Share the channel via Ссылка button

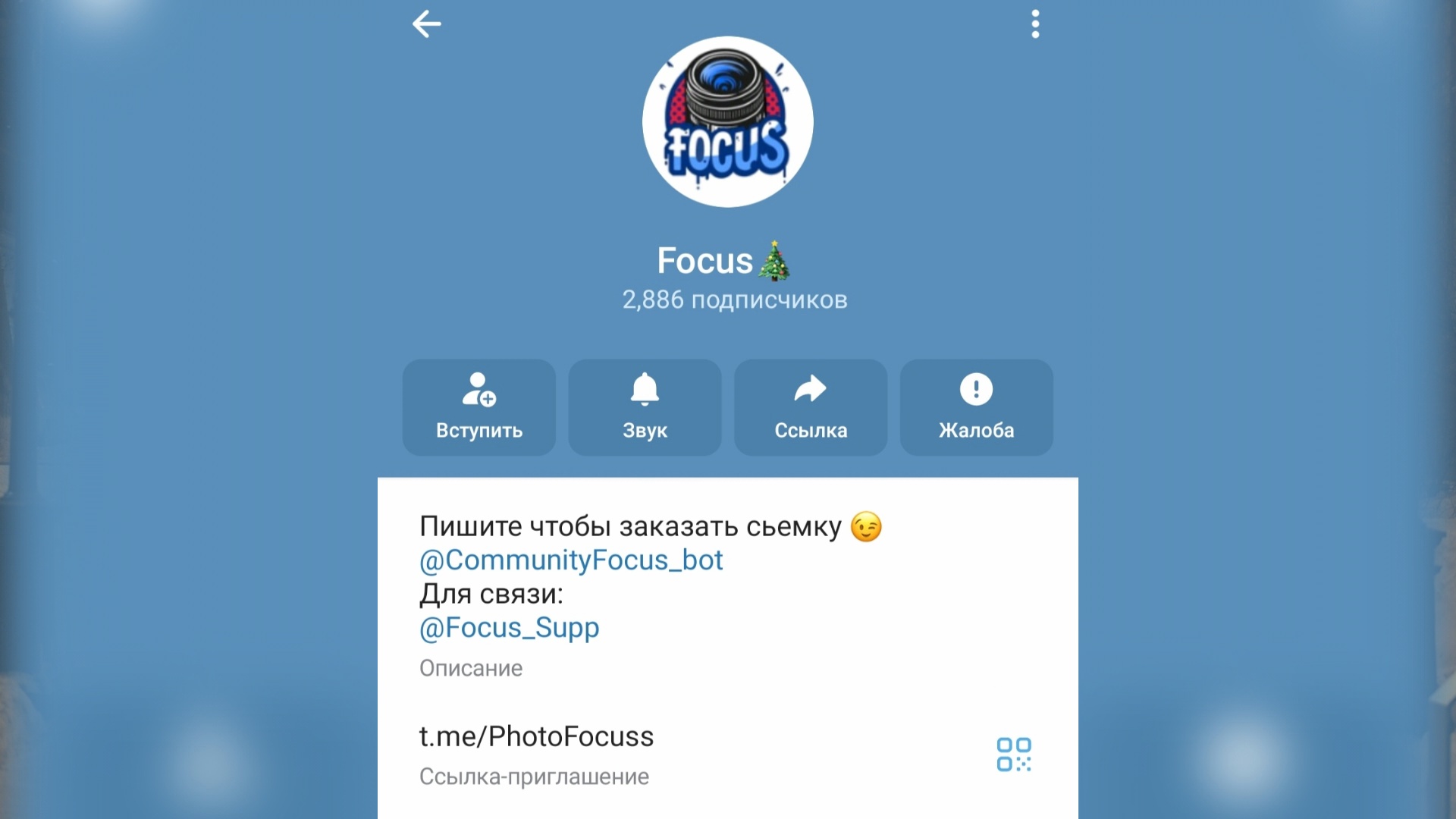[811, 407]
